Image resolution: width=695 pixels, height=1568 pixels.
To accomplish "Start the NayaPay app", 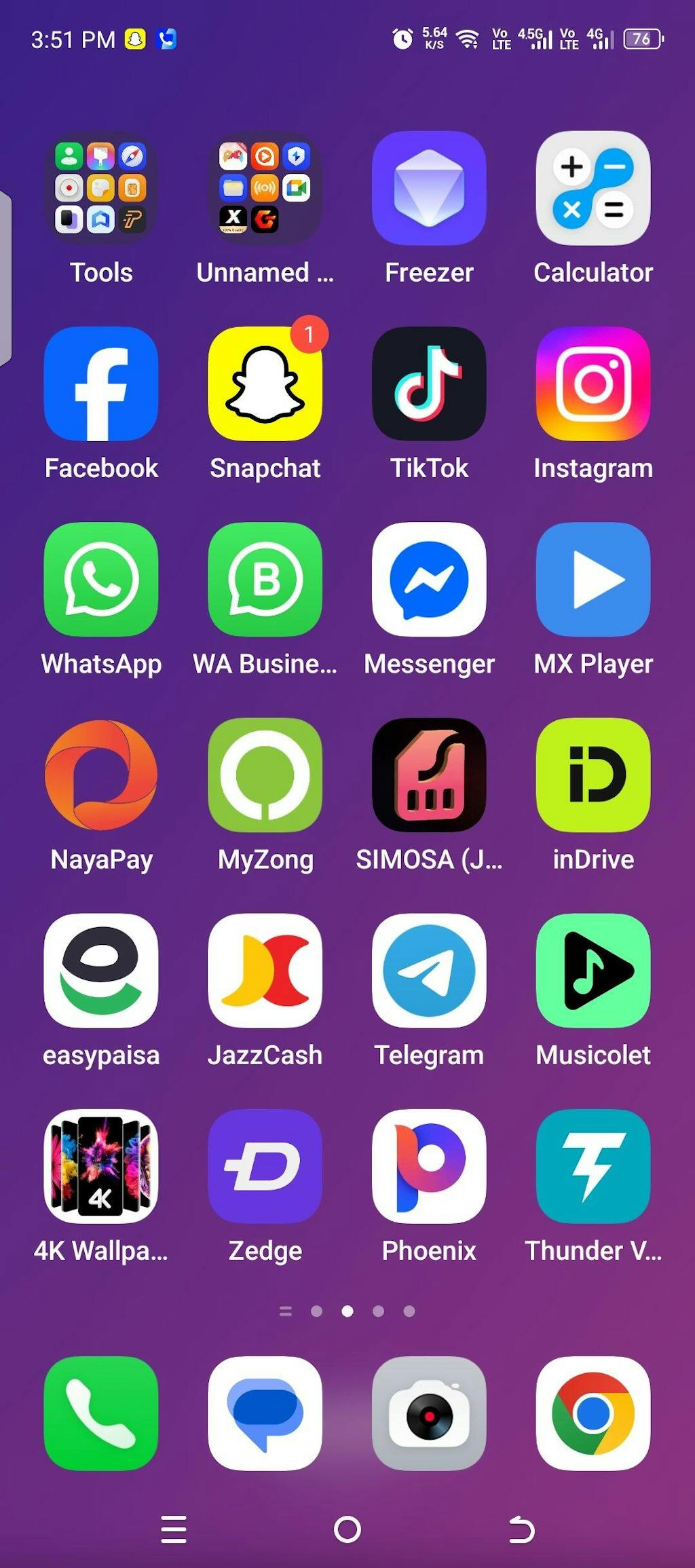I will tap(100, 774).
